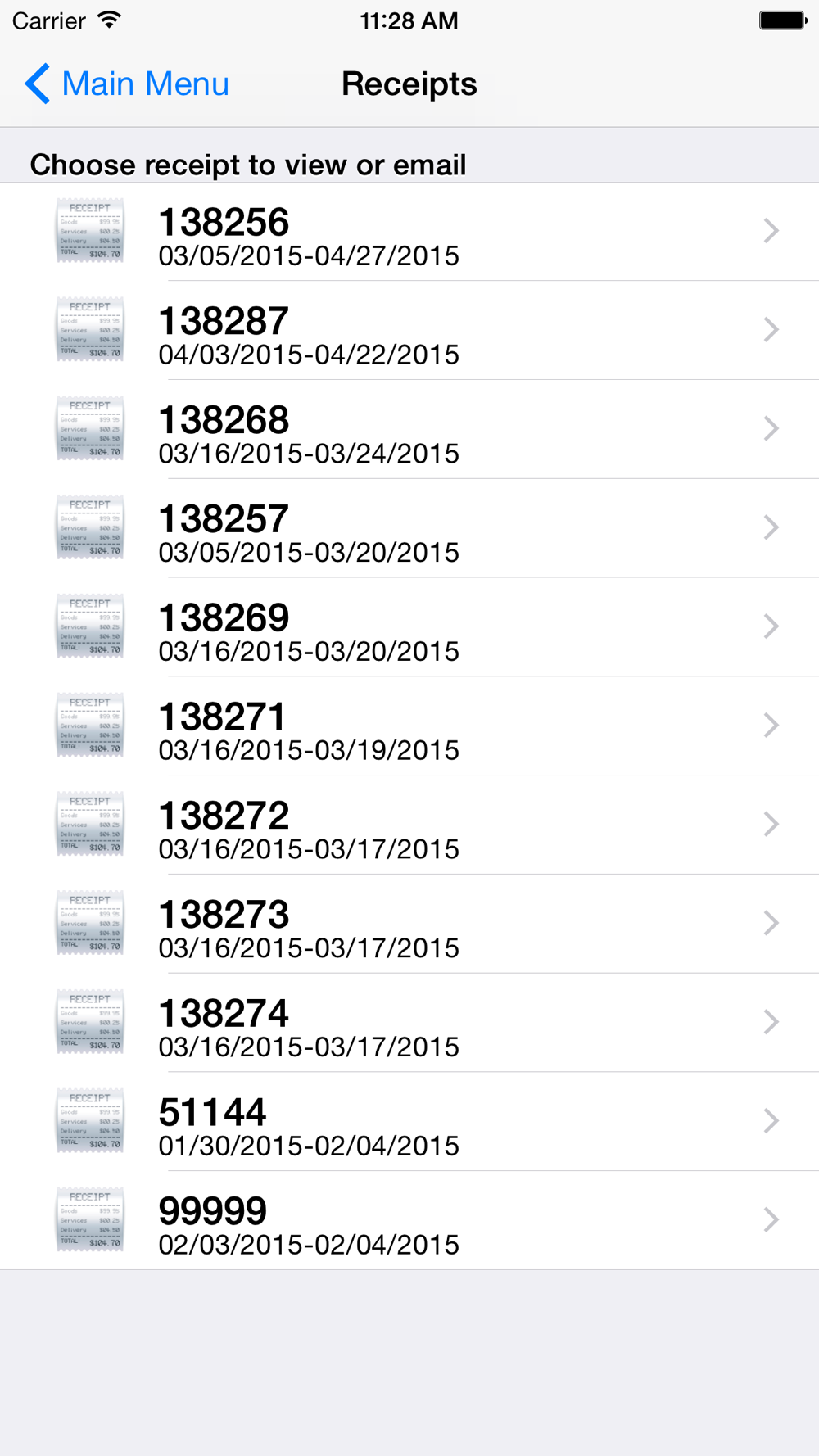Tap receipt 138269

tap(409, 627)
